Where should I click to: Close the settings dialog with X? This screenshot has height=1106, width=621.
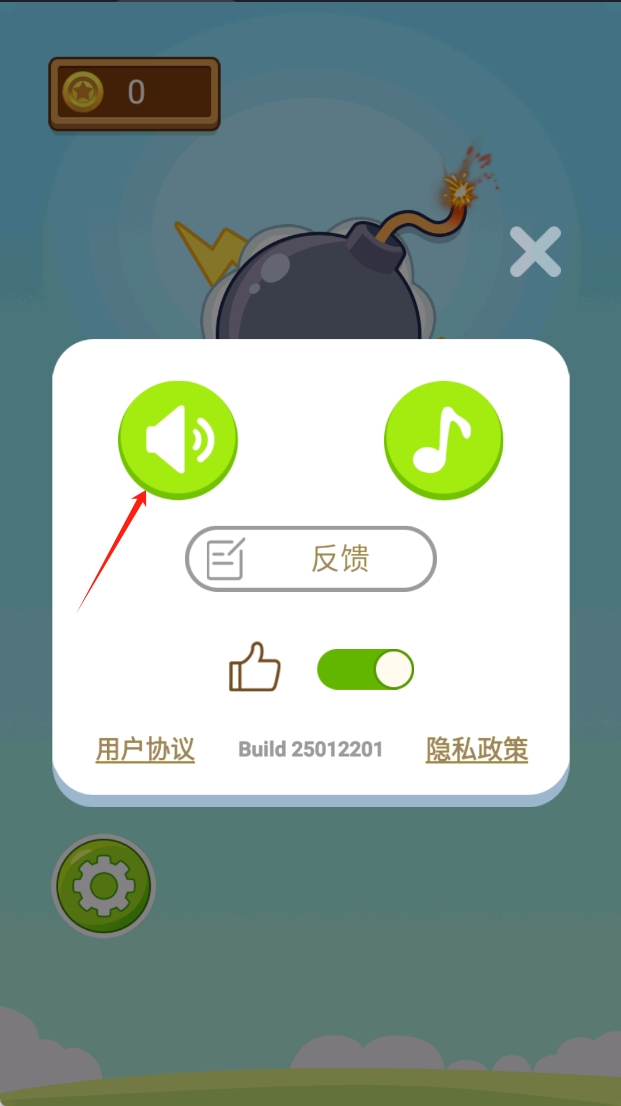[x=535, y=252]
